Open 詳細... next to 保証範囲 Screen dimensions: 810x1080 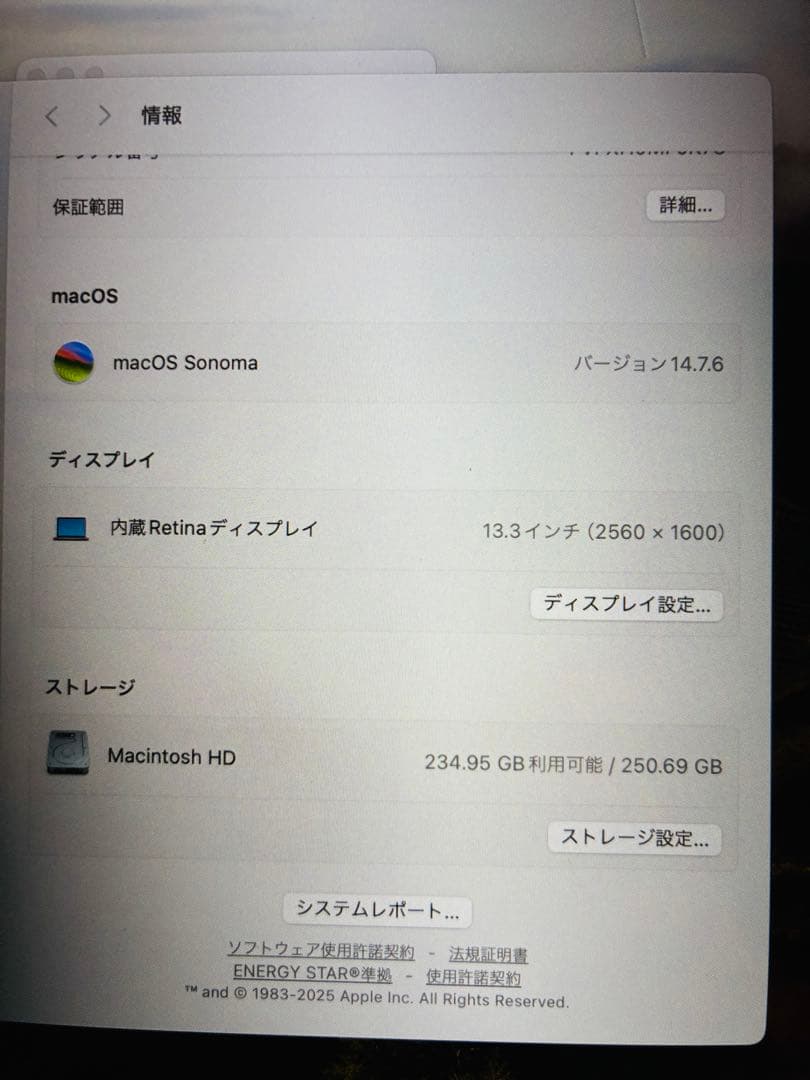(x=685, y=206)
